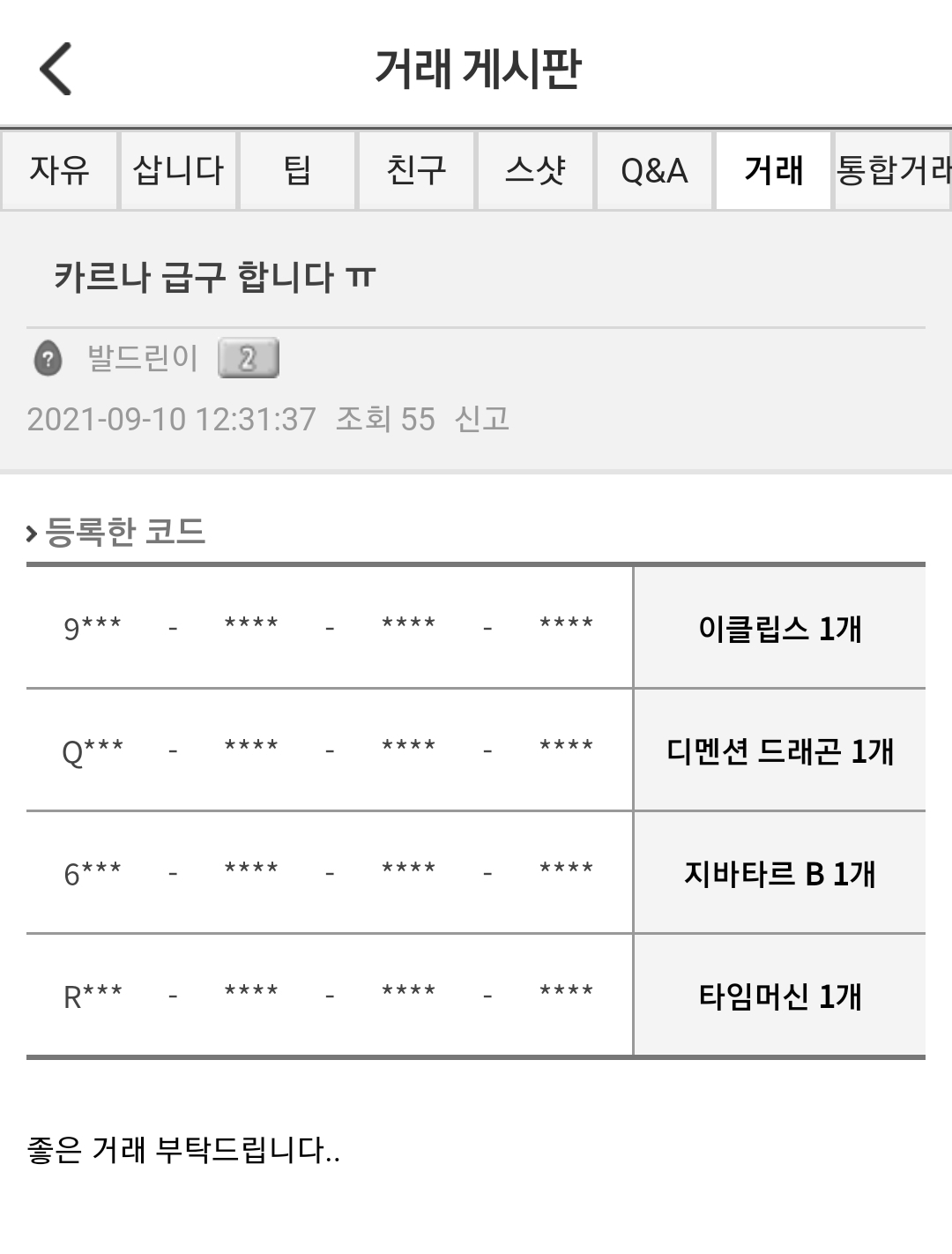The height and width of the screenshot is (1254, 952).
Task: Open author 발드린이's profile
Action: [143, 358]
